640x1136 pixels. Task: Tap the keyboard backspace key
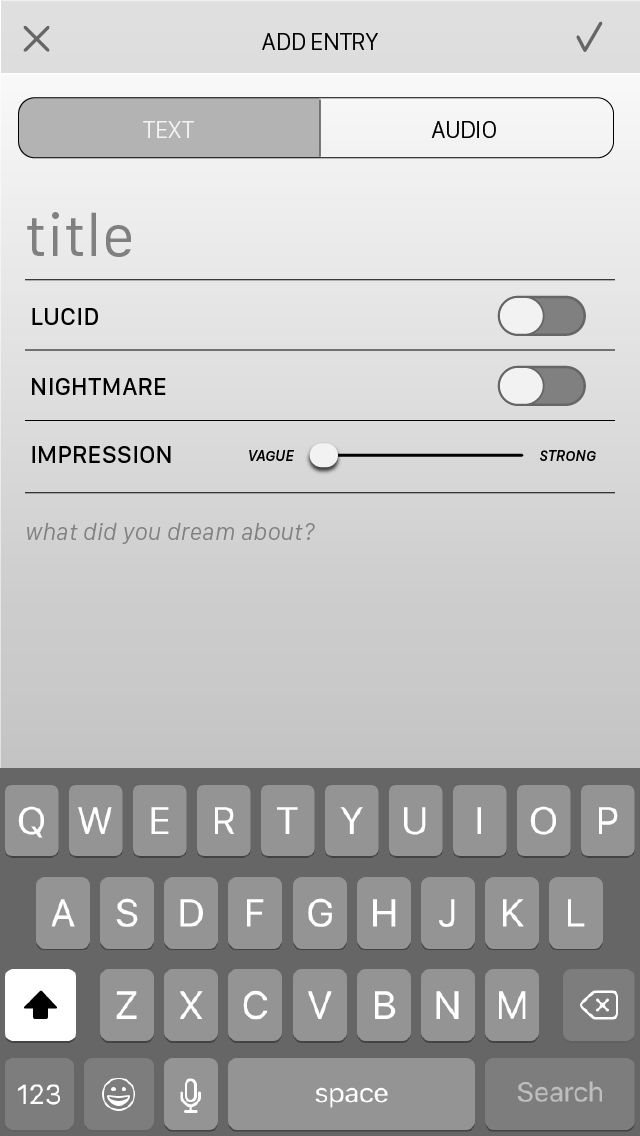598,1005
